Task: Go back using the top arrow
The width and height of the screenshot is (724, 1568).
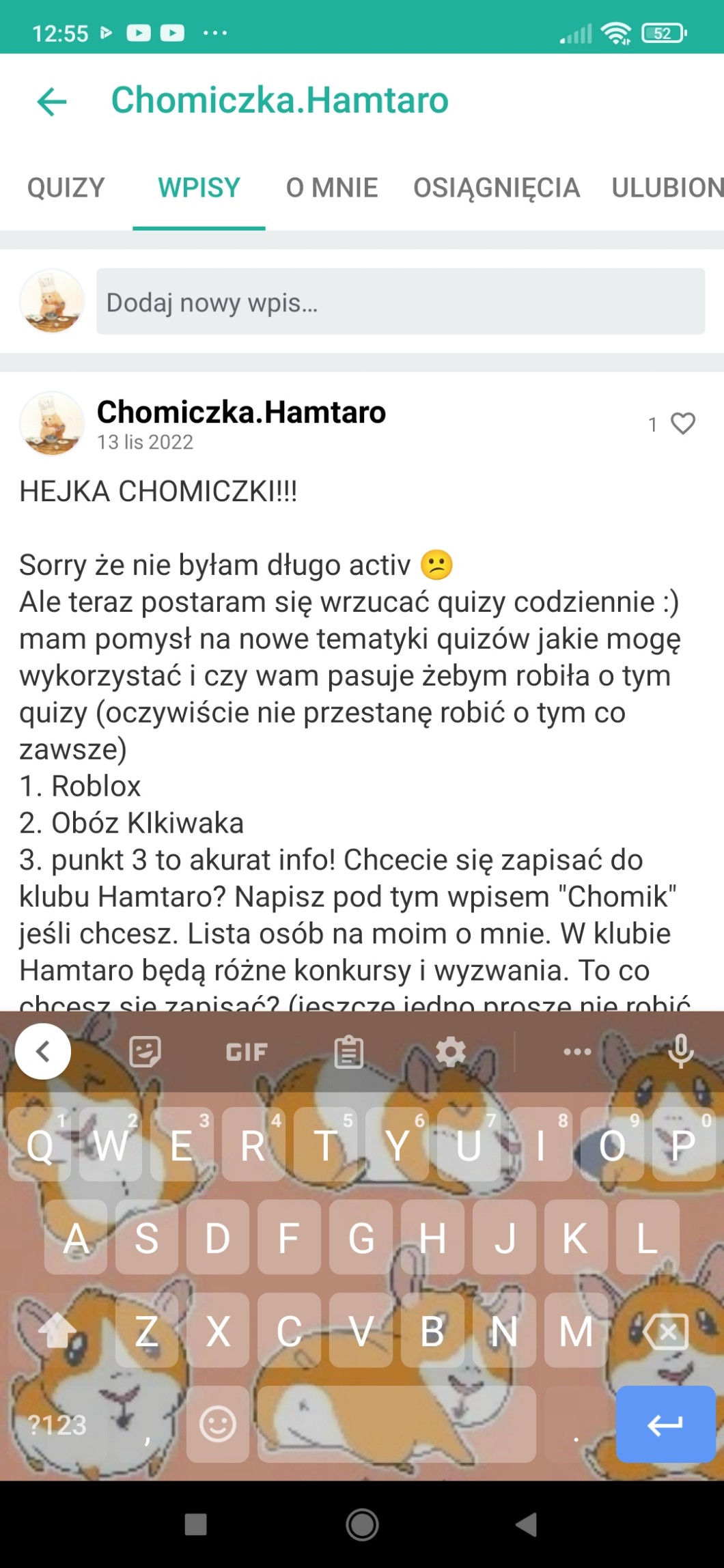Action: (52, 102)
